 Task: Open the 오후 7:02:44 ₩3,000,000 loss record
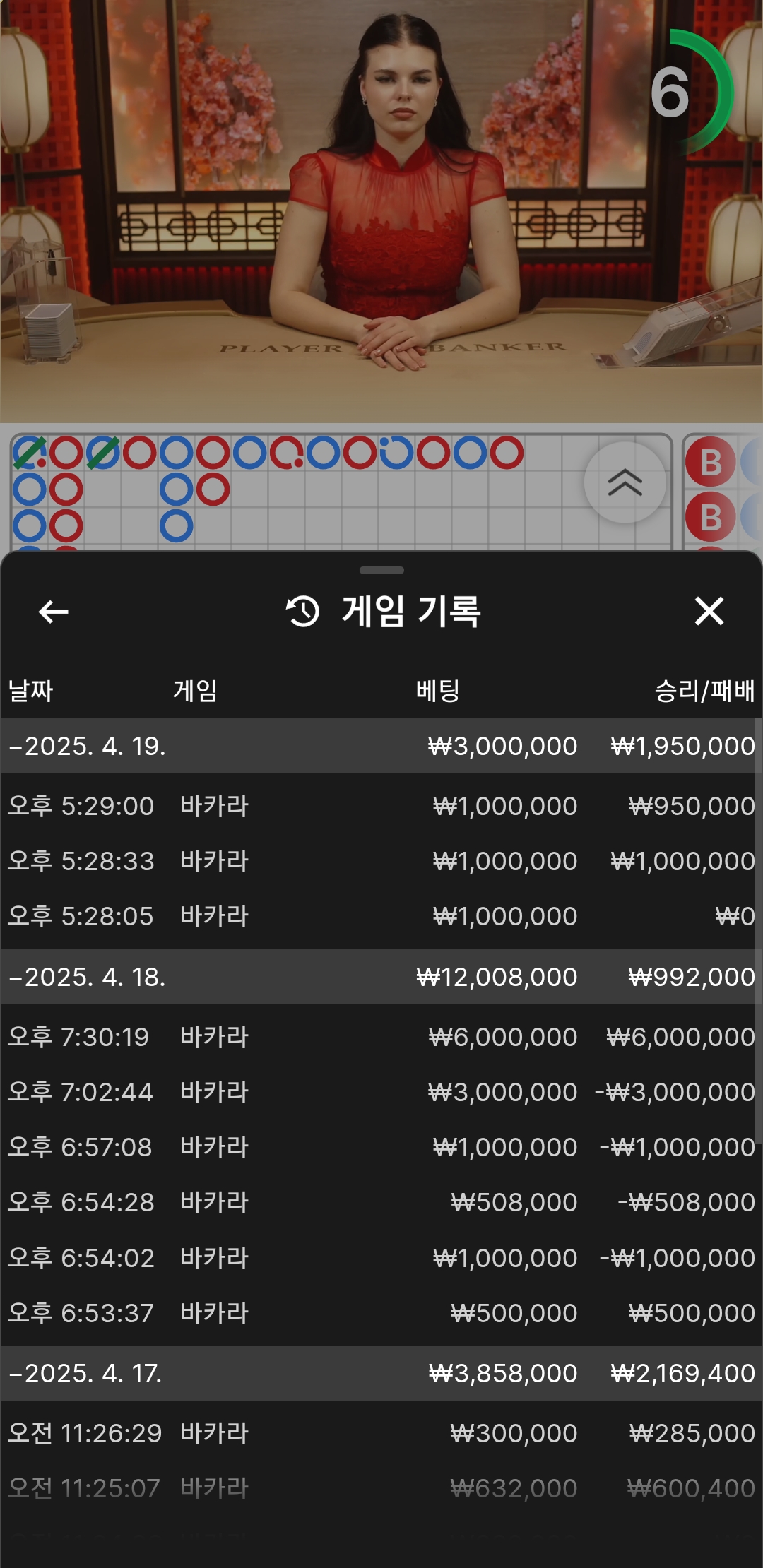point(380,1092)
